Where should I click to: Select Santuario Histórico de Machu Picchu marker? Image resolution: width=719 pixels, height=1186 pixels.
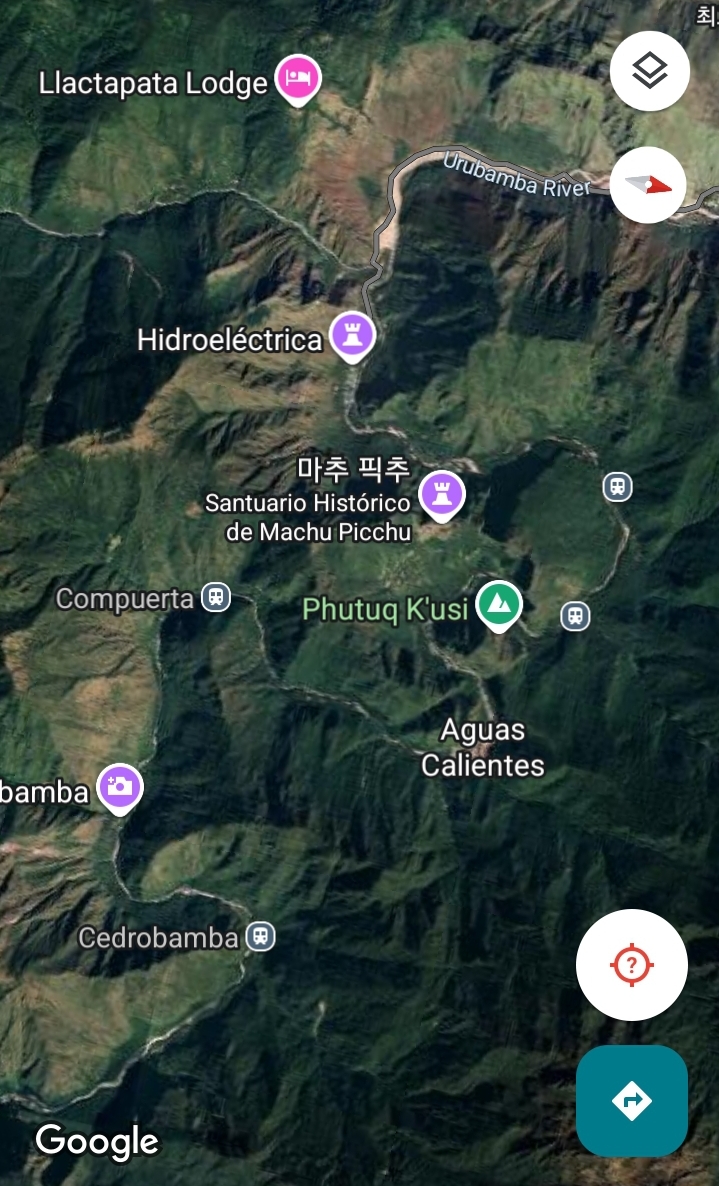442,496
